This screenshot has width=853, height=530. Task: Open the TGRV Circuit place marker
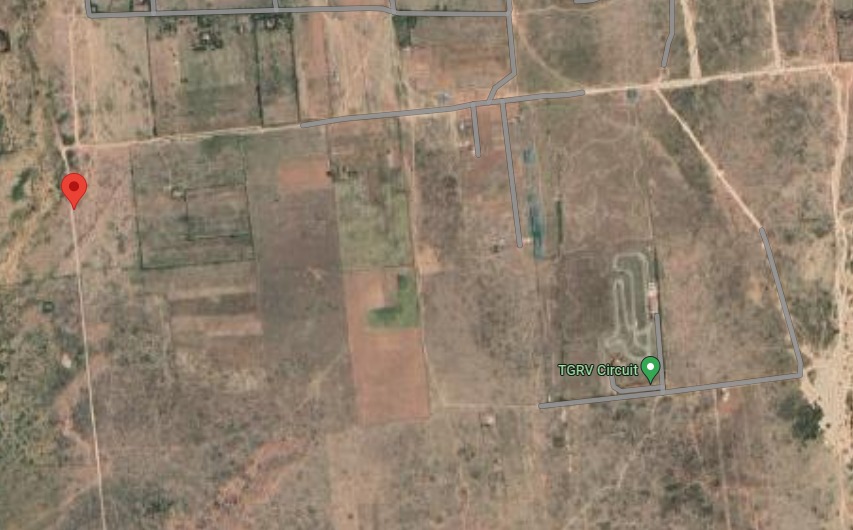click(650, 369)
